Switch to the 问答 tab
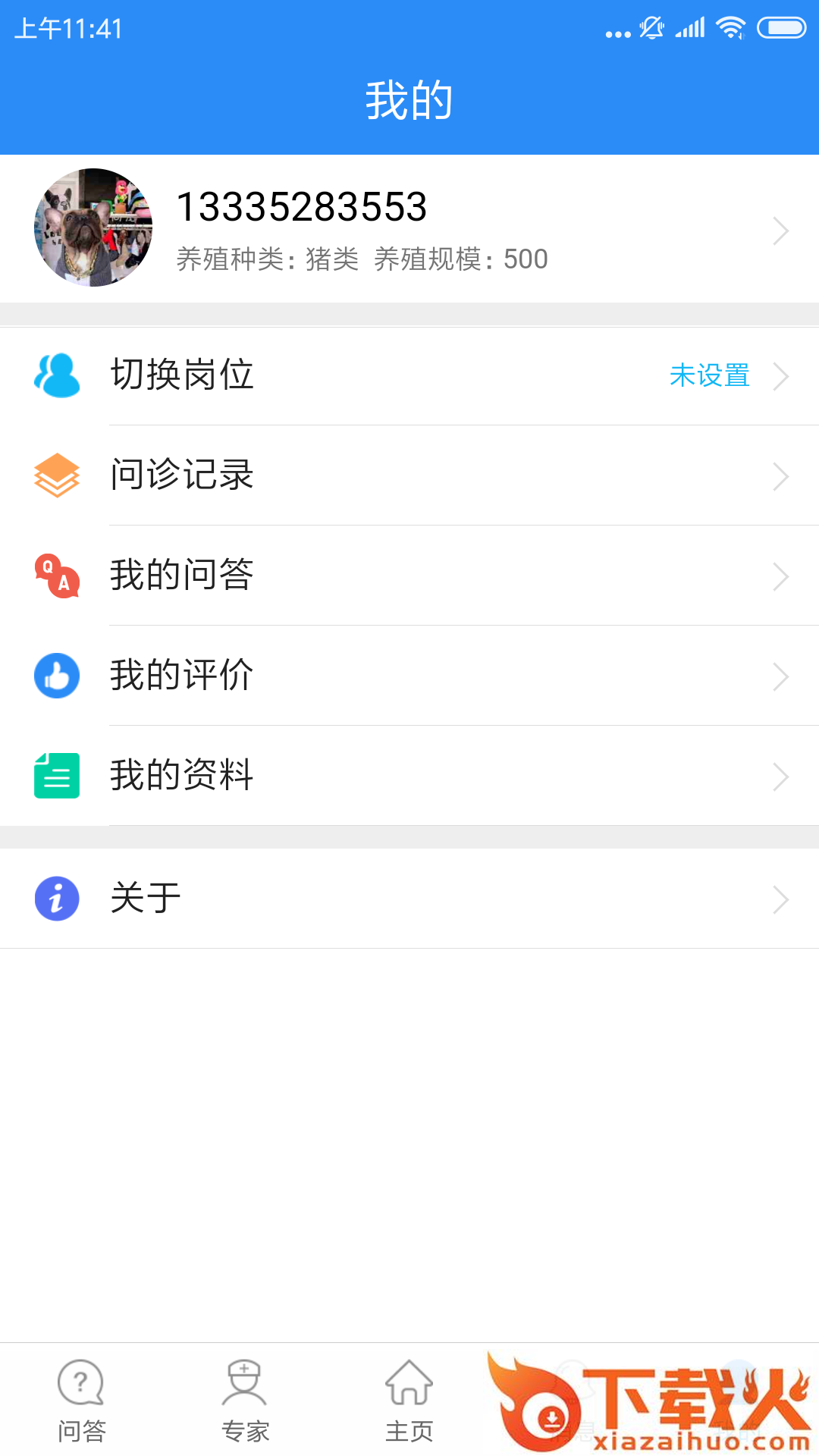 [82, 1401]
